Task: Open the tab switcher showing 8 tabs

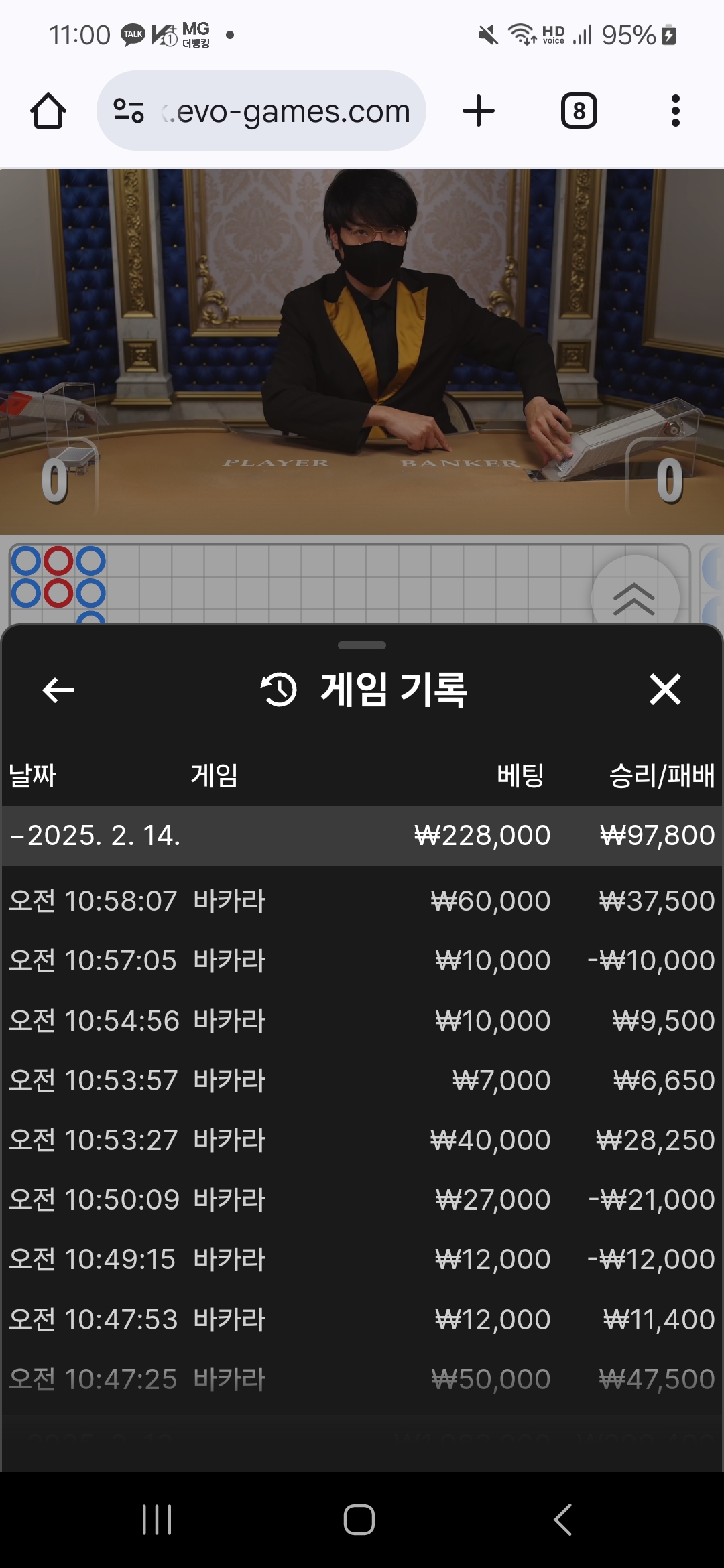Action: [x=579, y=111]
